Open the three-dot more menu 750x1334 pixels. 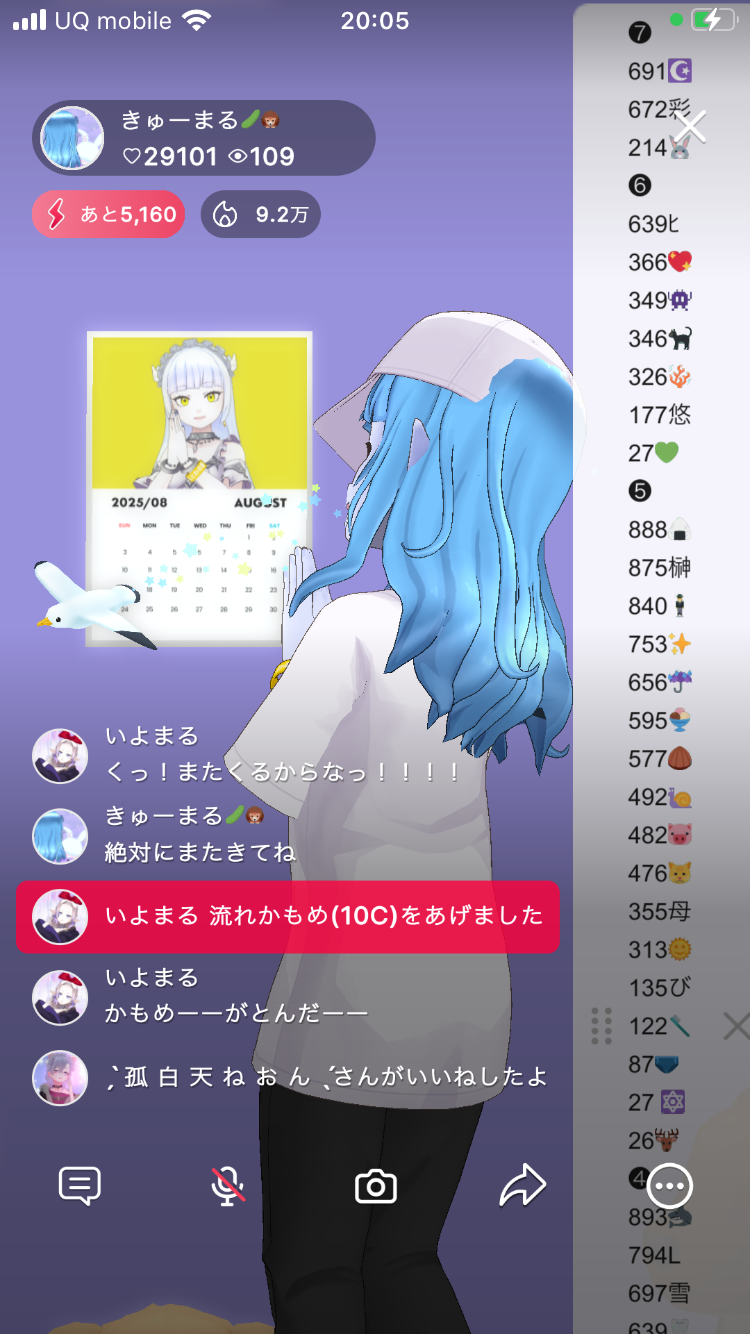click(x=670, y=1186)
